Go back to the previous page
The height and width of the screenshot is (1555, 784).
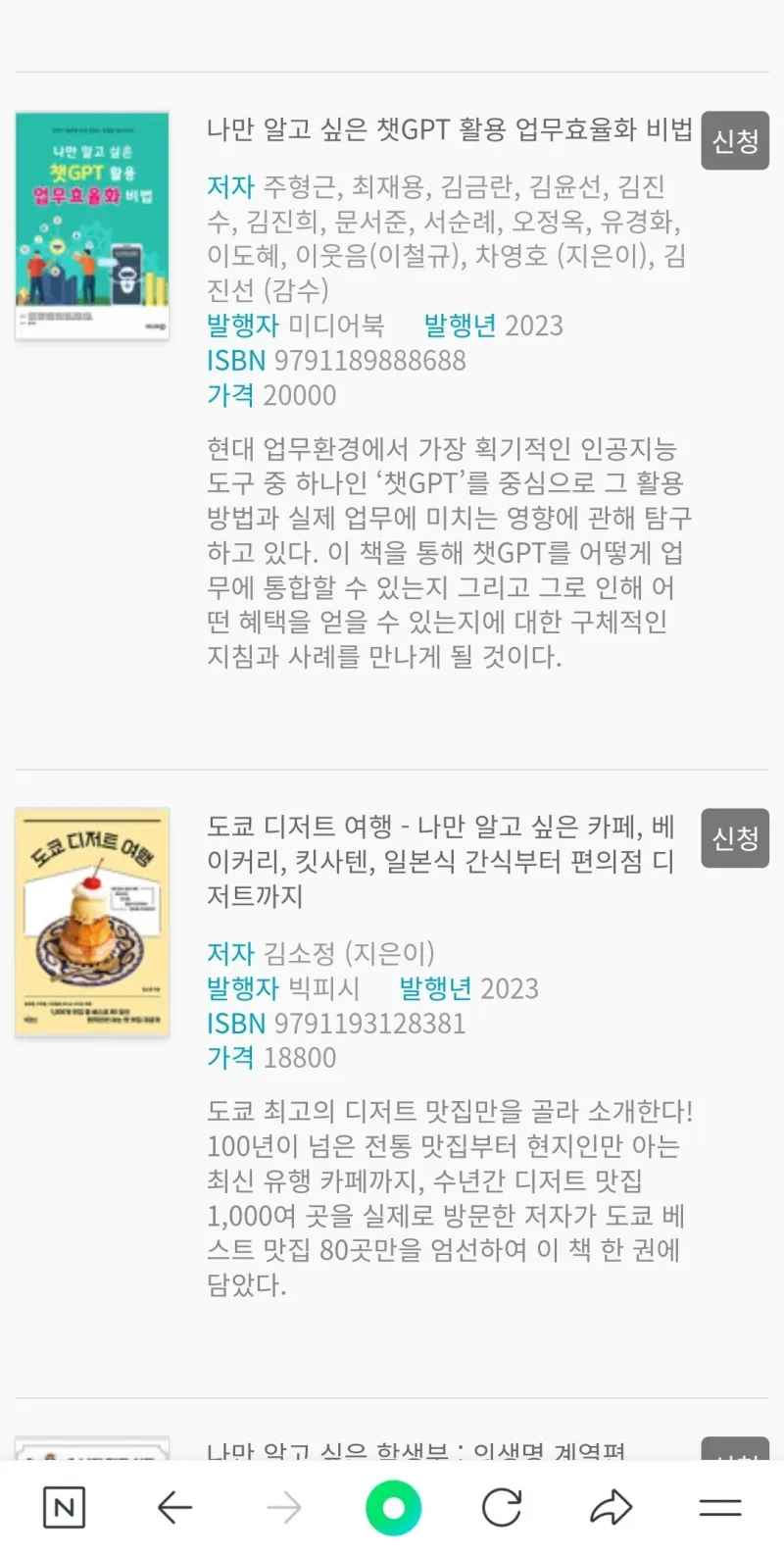coord(174,1507)
